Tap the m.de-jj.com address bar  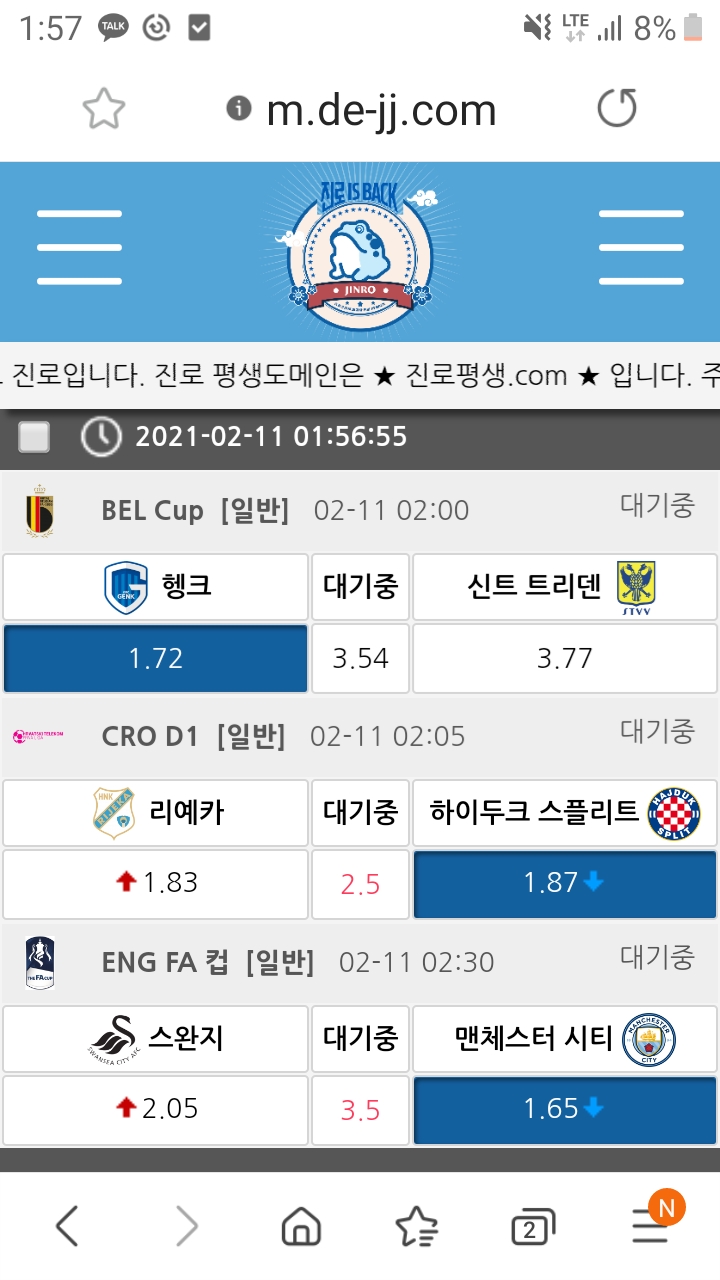click(x=380, y=110)
